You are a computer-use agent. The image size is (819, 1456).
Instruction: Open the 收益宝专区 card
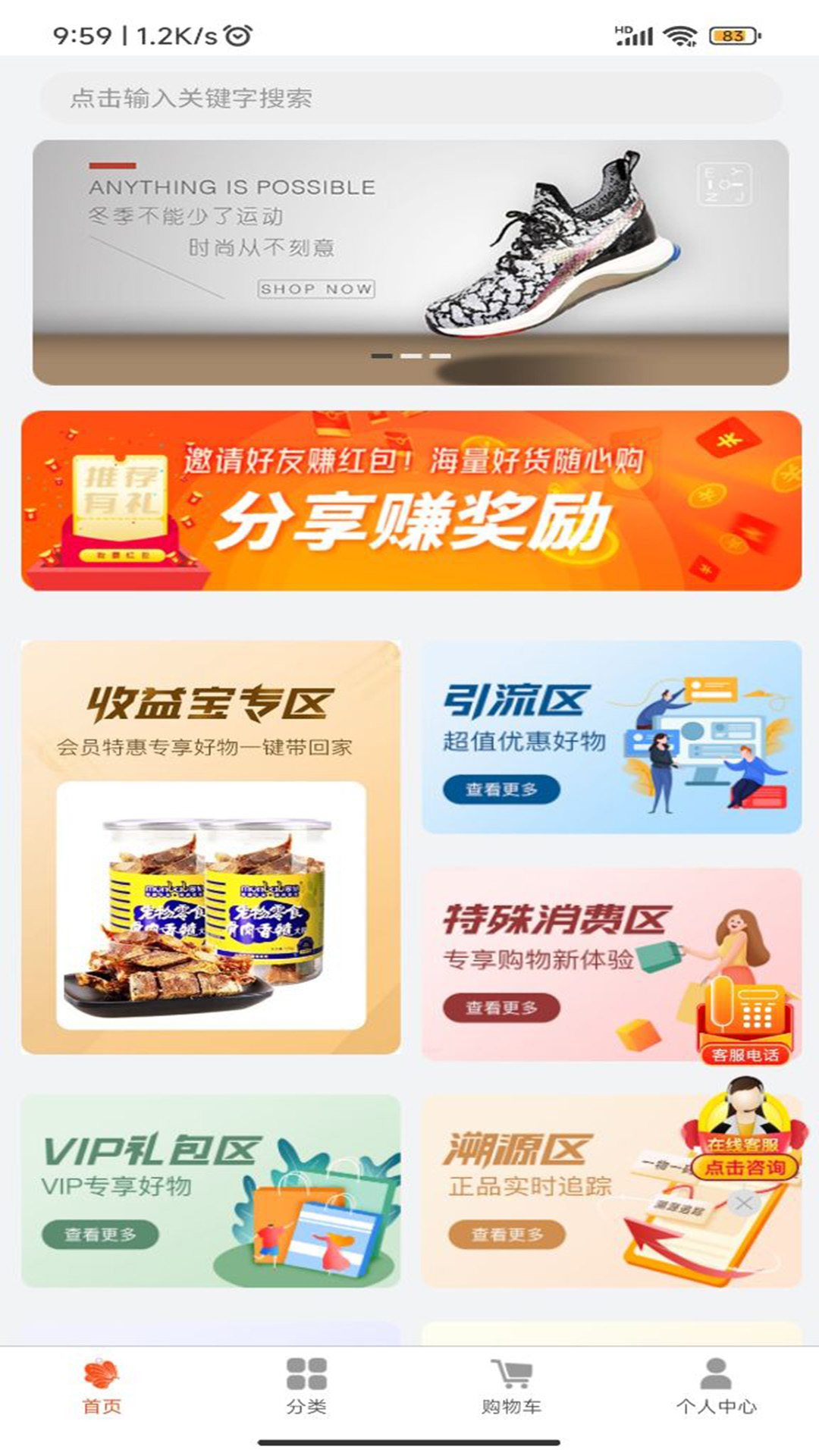(211, 846)
